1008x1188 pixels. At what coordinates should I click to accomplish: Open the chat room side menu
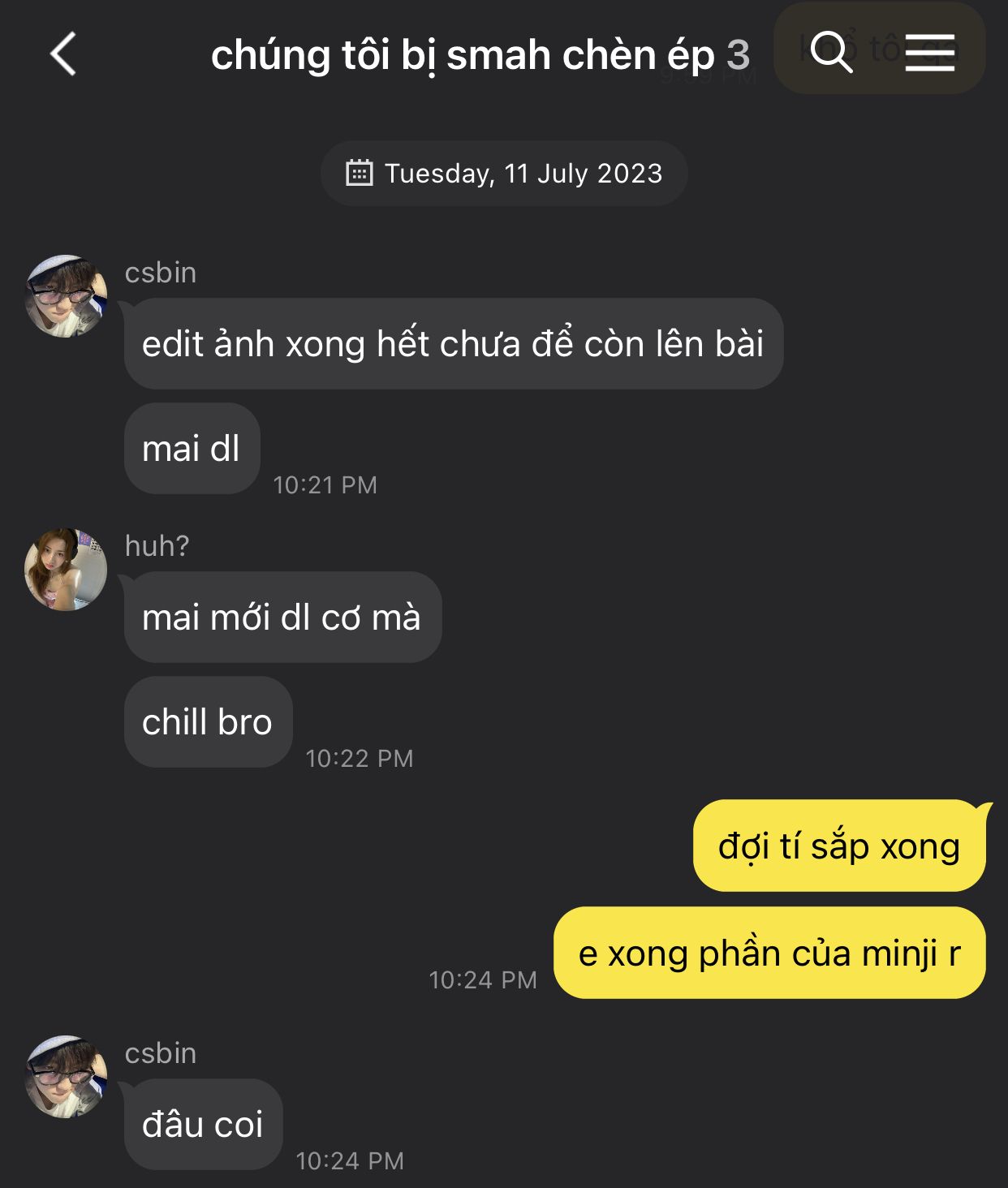pyautogui.click(x=929, y=53)
